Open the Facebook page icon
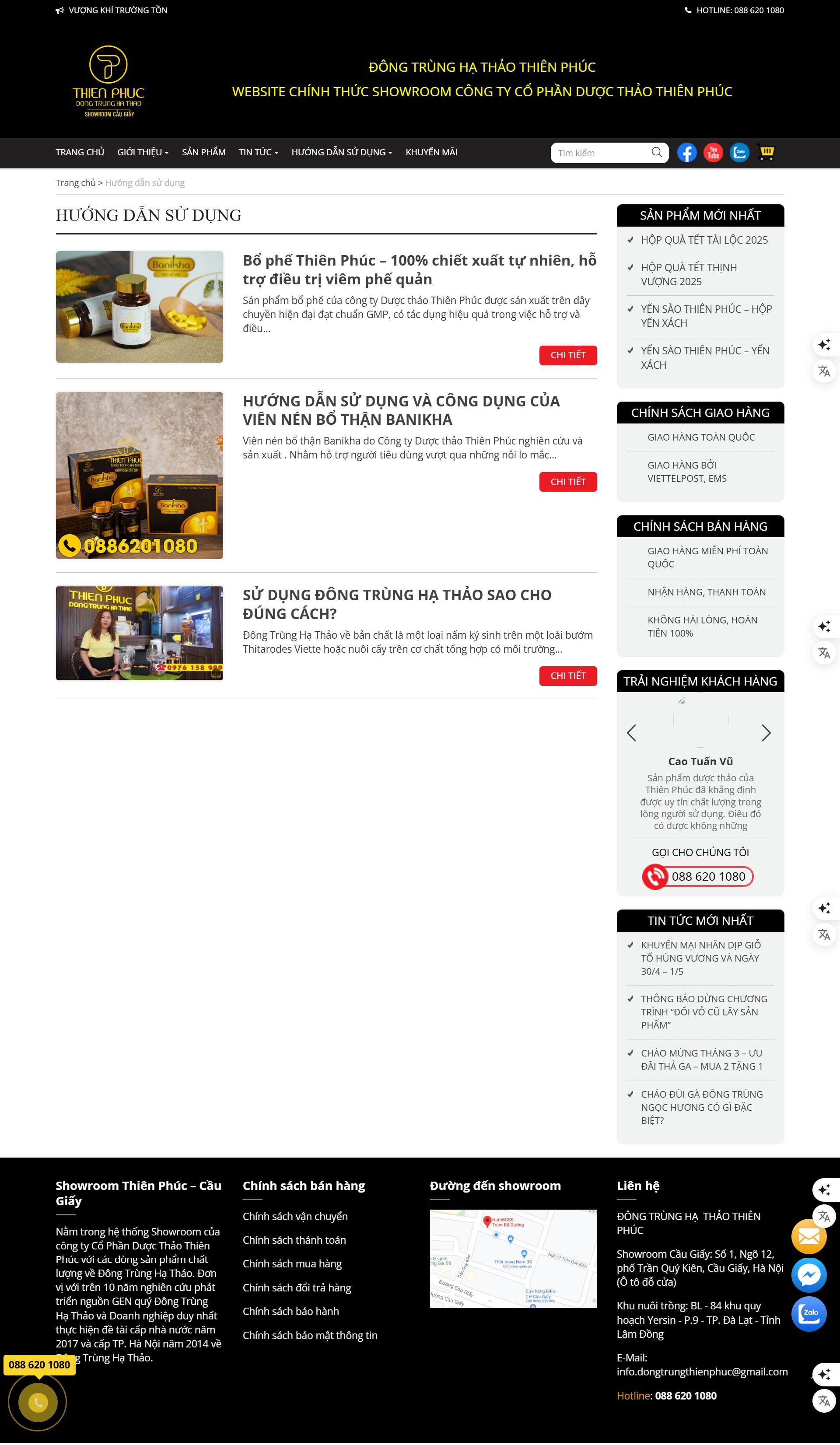The height and width of the screenshot is (1445, 840). (x=686, y=153)
